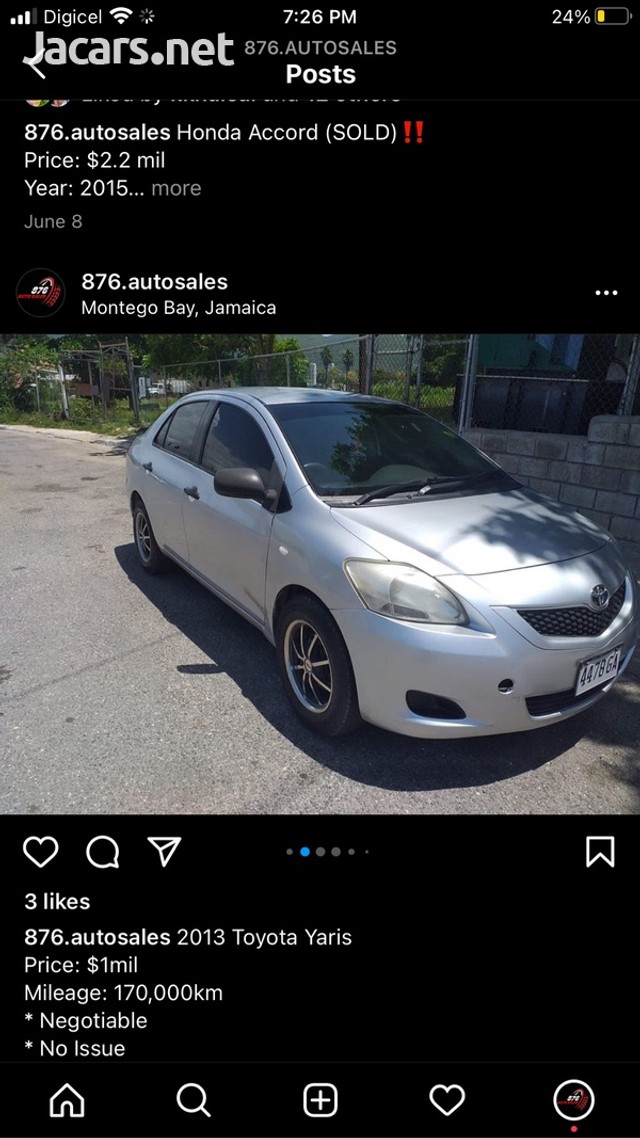Tap the Montego Bay, Jamaica location
The image size is (640, 1138).
(178, 308)
